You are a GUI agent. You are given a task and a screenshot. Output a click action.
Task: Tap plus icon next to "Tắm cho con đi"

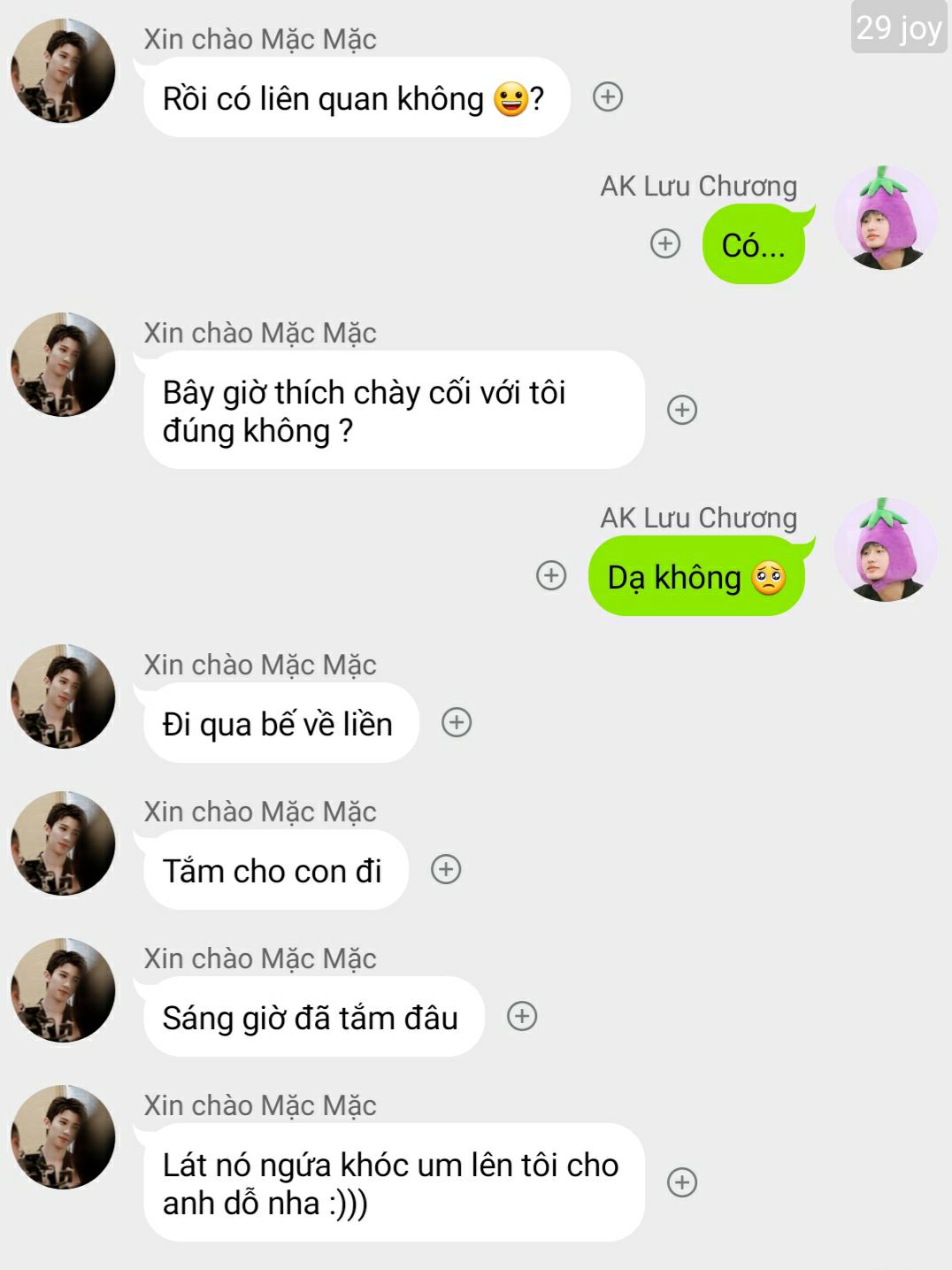pyautogui.click(x=446, y=869)
